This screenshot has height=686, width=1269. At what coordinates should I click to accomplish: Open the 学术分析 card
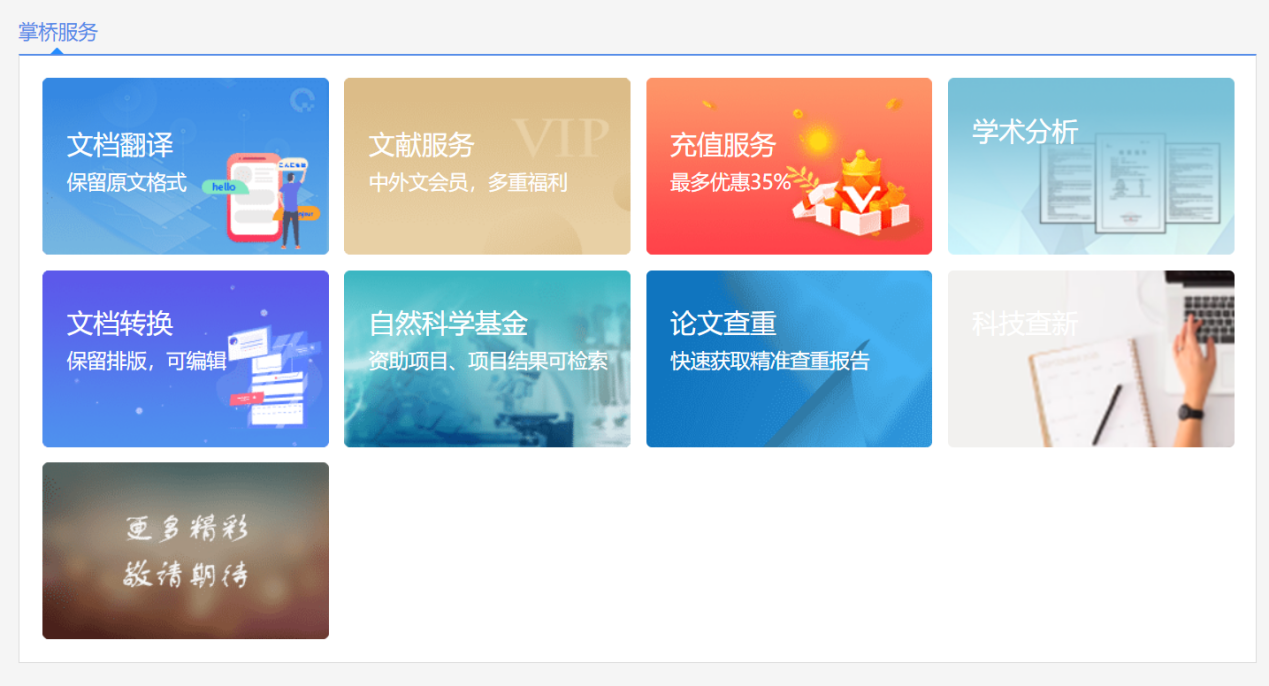point(1091,166)
